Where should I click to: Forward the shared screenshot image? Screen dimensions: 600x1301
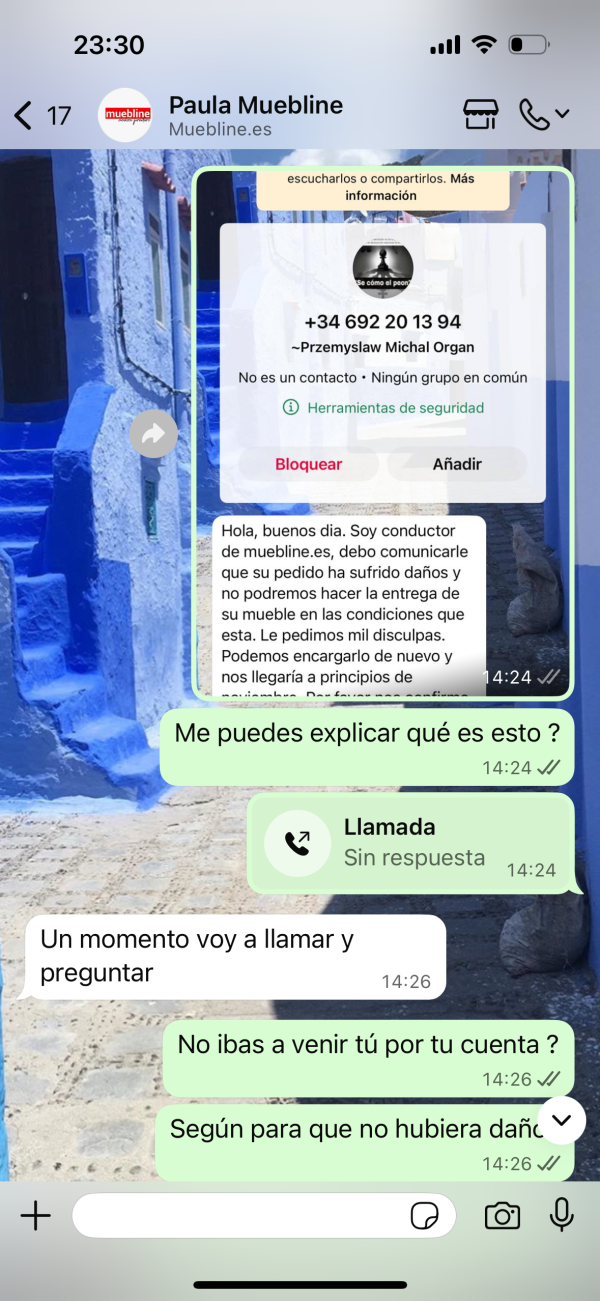pyautogui.click(x=154, y=434)
